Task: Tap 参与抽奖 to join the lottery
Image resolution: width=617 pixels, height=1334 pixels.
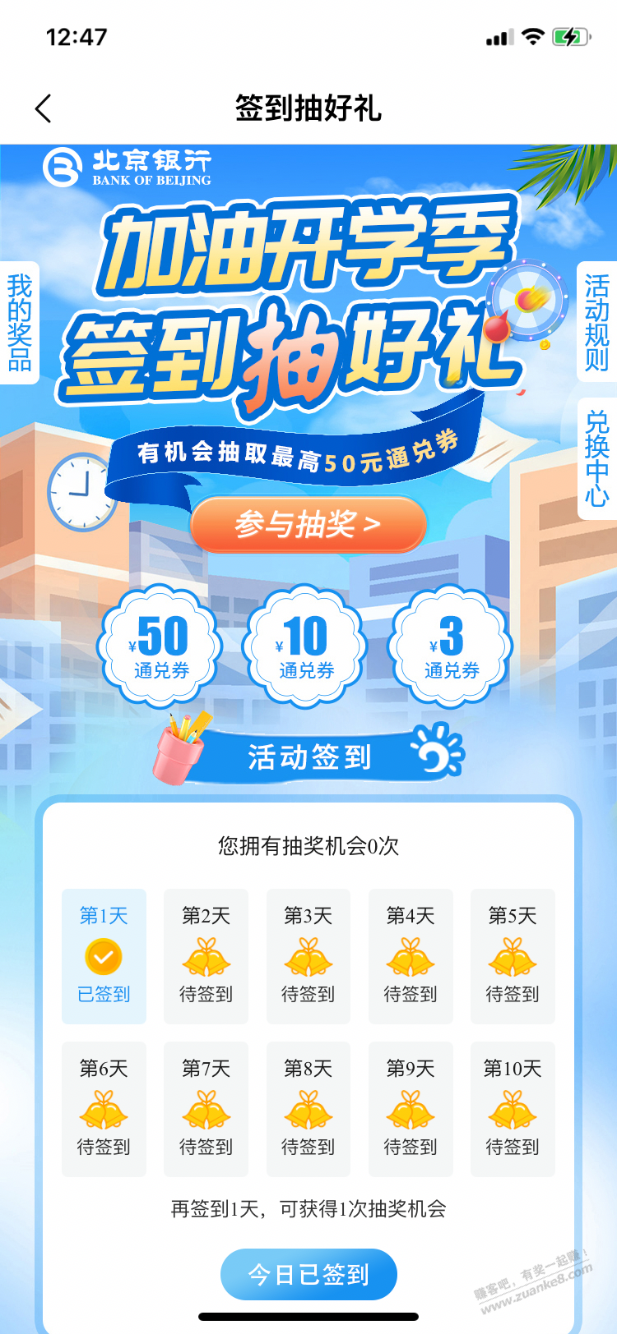Action: coord(308,524)
